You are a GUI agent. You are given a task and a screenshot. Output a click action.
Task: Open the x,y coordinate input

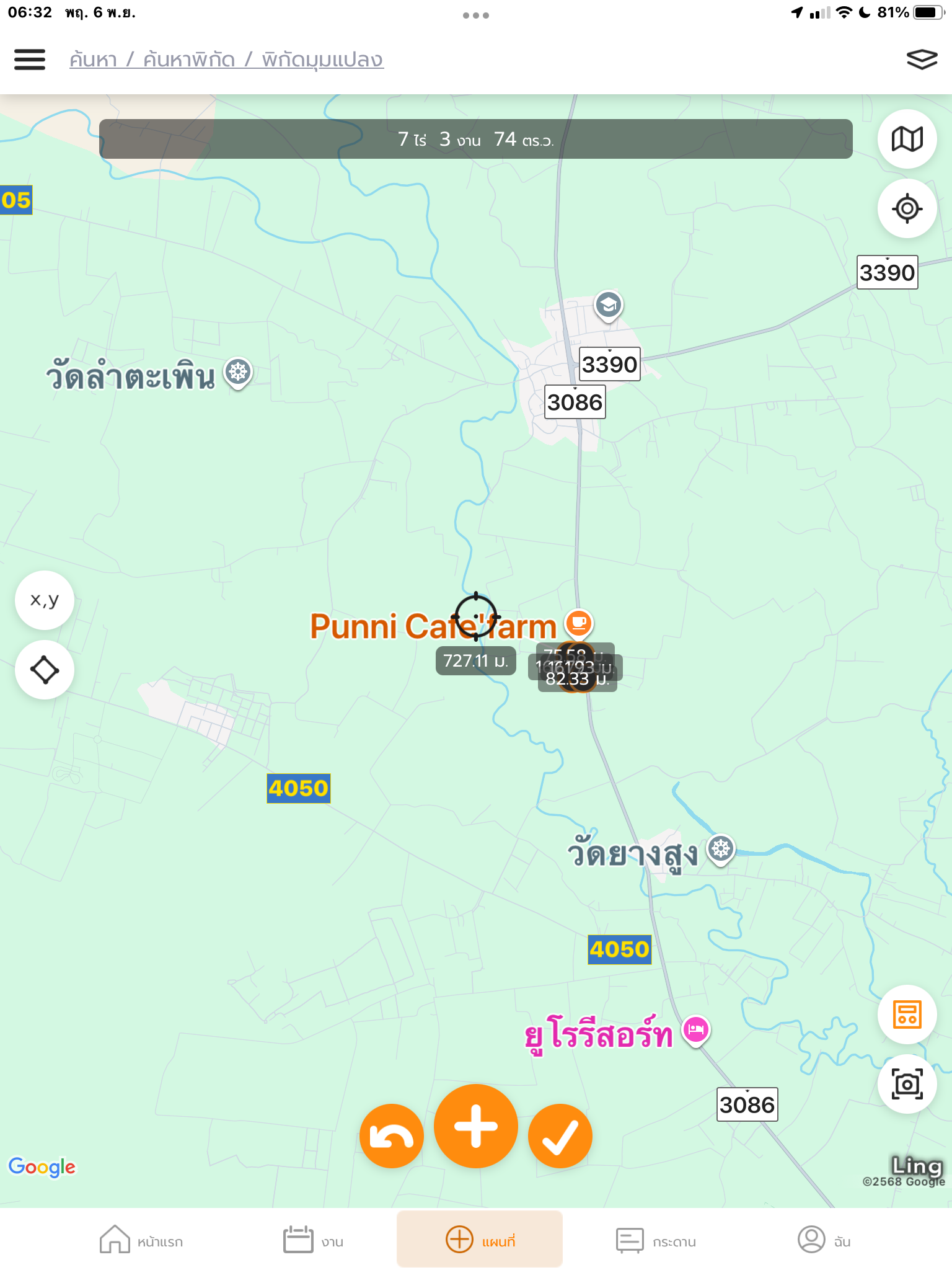(45, 600)
